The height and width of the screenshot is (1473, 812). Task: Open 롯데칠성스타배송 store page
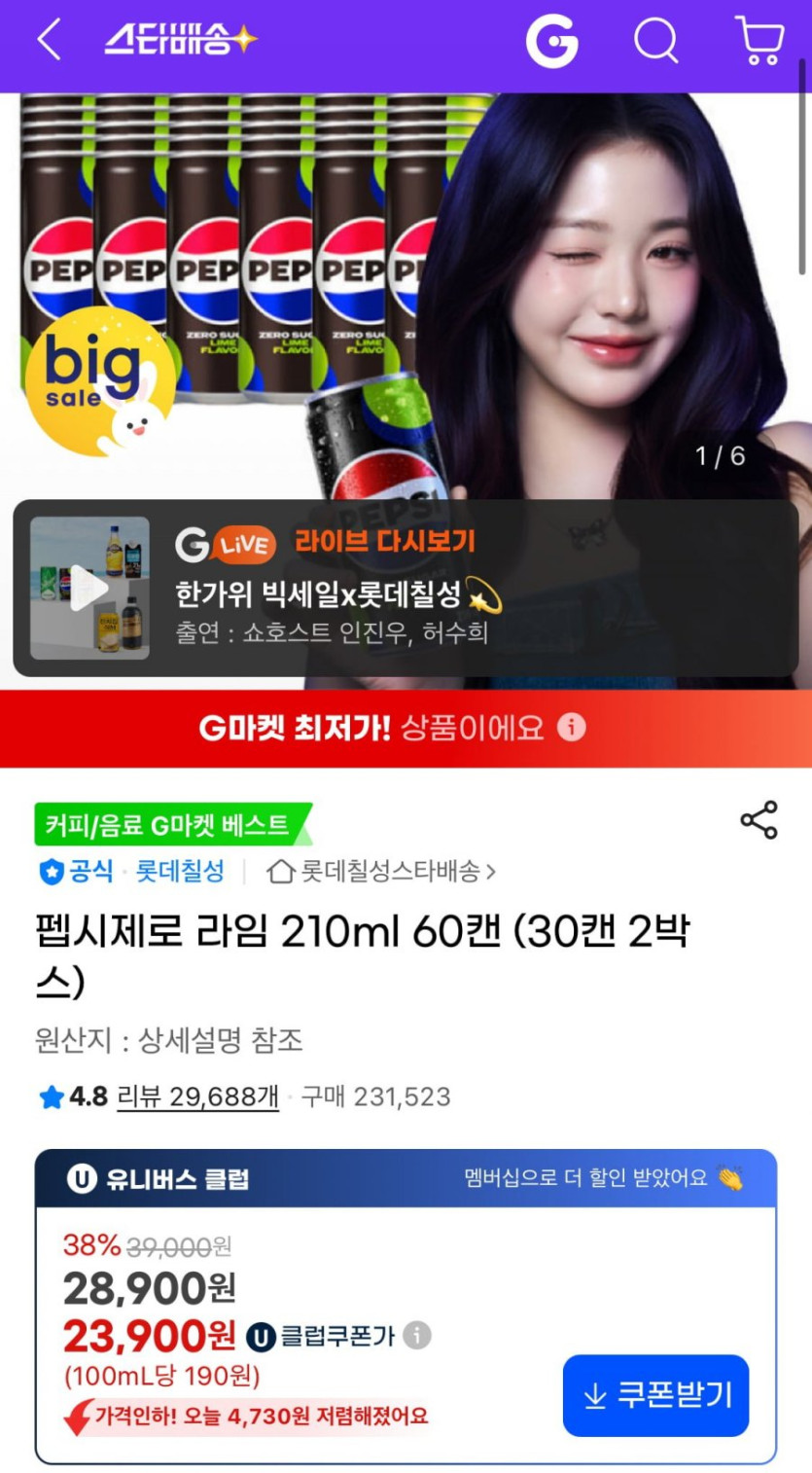pyautogui.click(x=381, y=871)
